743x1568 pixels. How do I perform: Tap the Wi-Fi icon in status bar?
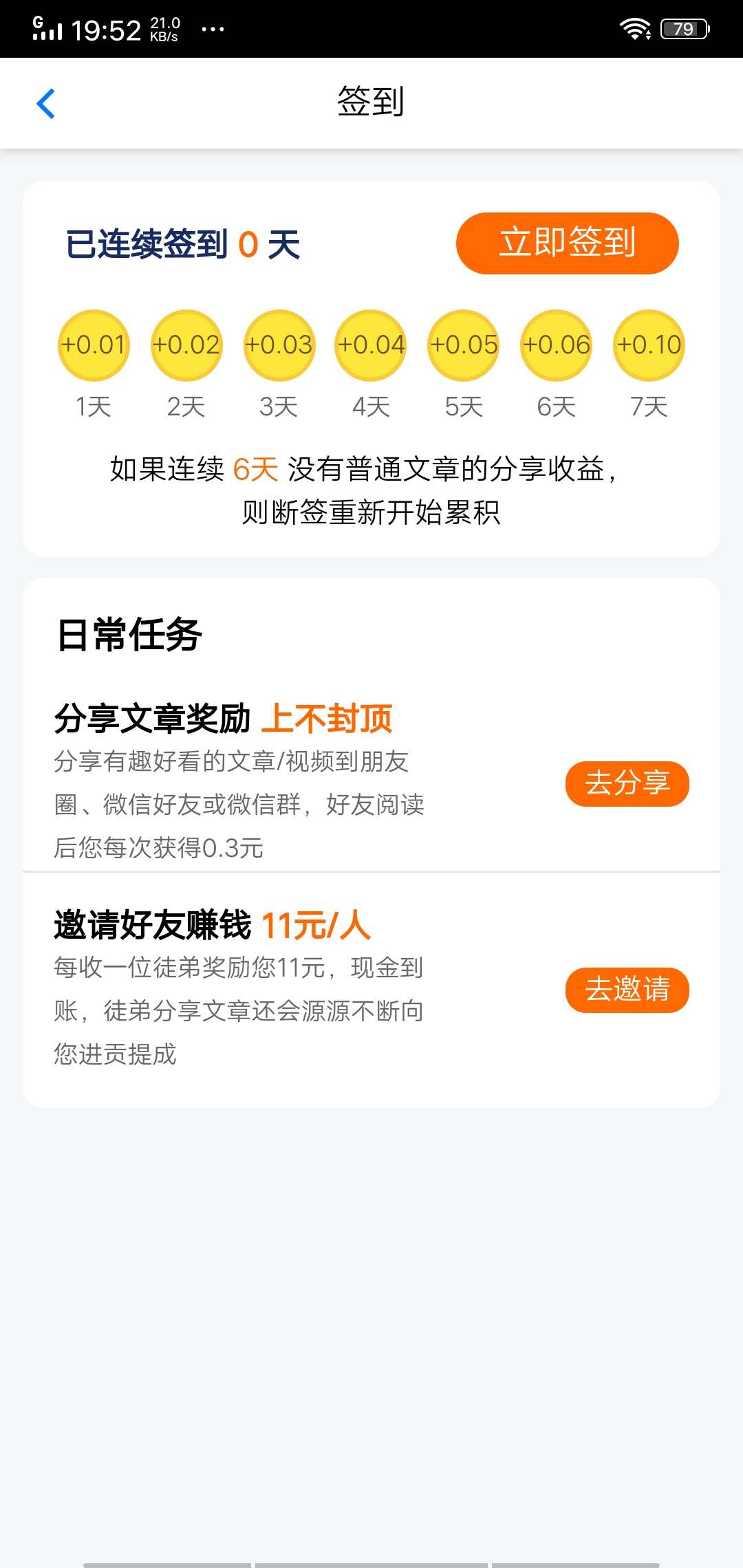pos(634,28)
